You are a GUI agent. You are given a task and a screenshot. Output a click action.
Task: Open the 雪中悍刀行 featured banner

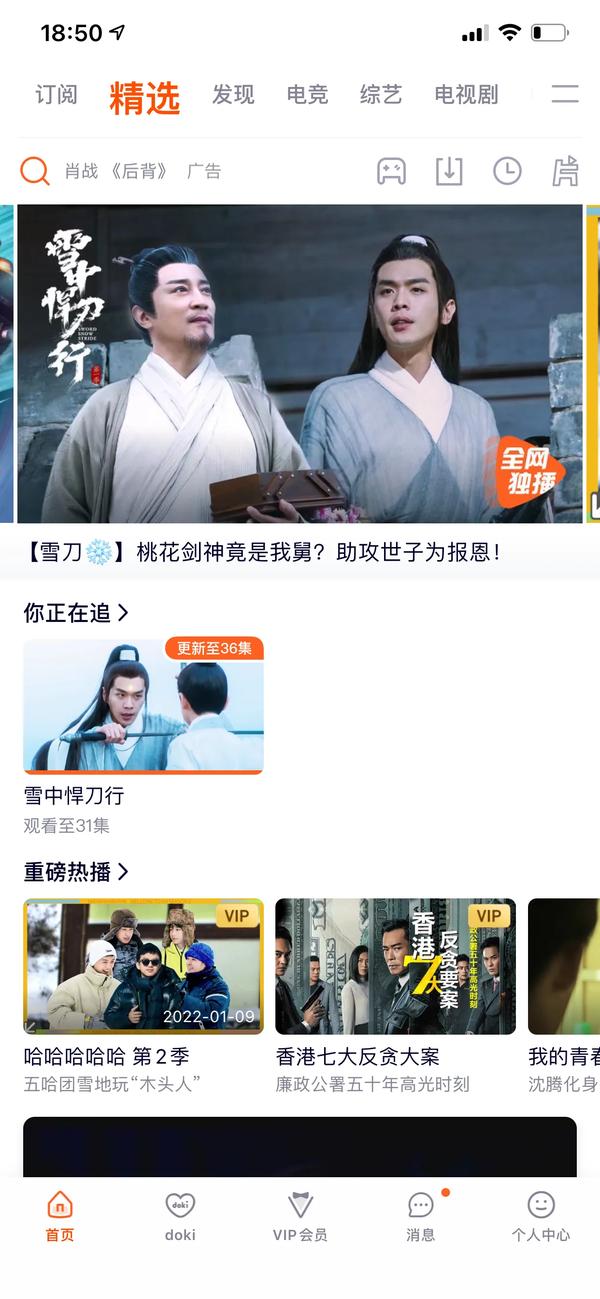tap(300, 364)
